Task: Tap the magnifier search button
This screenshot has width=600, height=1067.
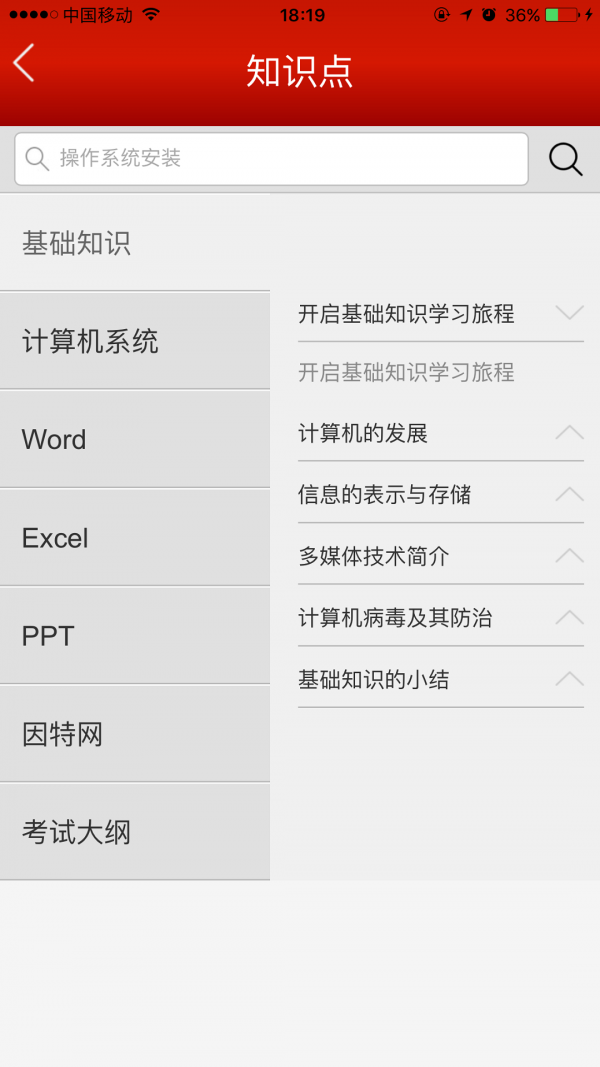Action: [x=565, y=159]
